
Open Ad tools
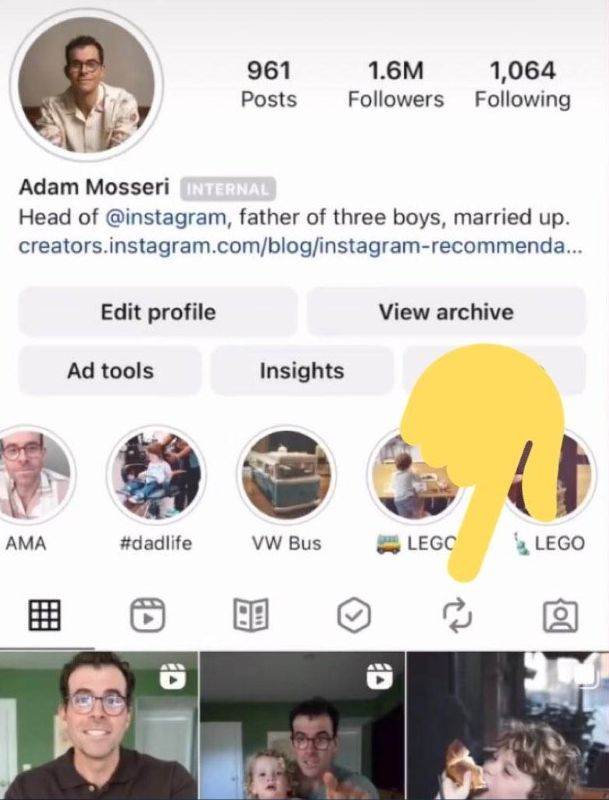110,371
